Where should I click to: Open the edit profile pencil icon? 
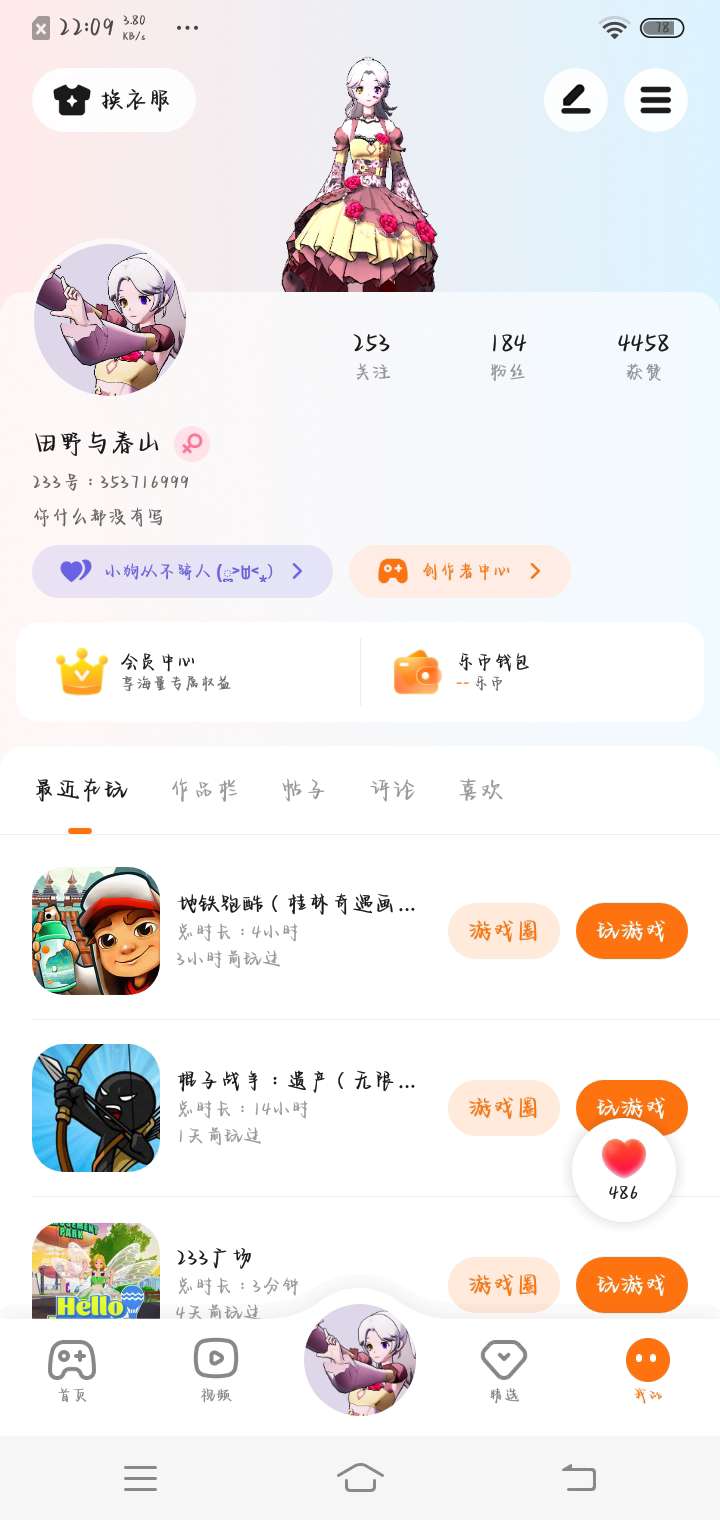[576, 100]
